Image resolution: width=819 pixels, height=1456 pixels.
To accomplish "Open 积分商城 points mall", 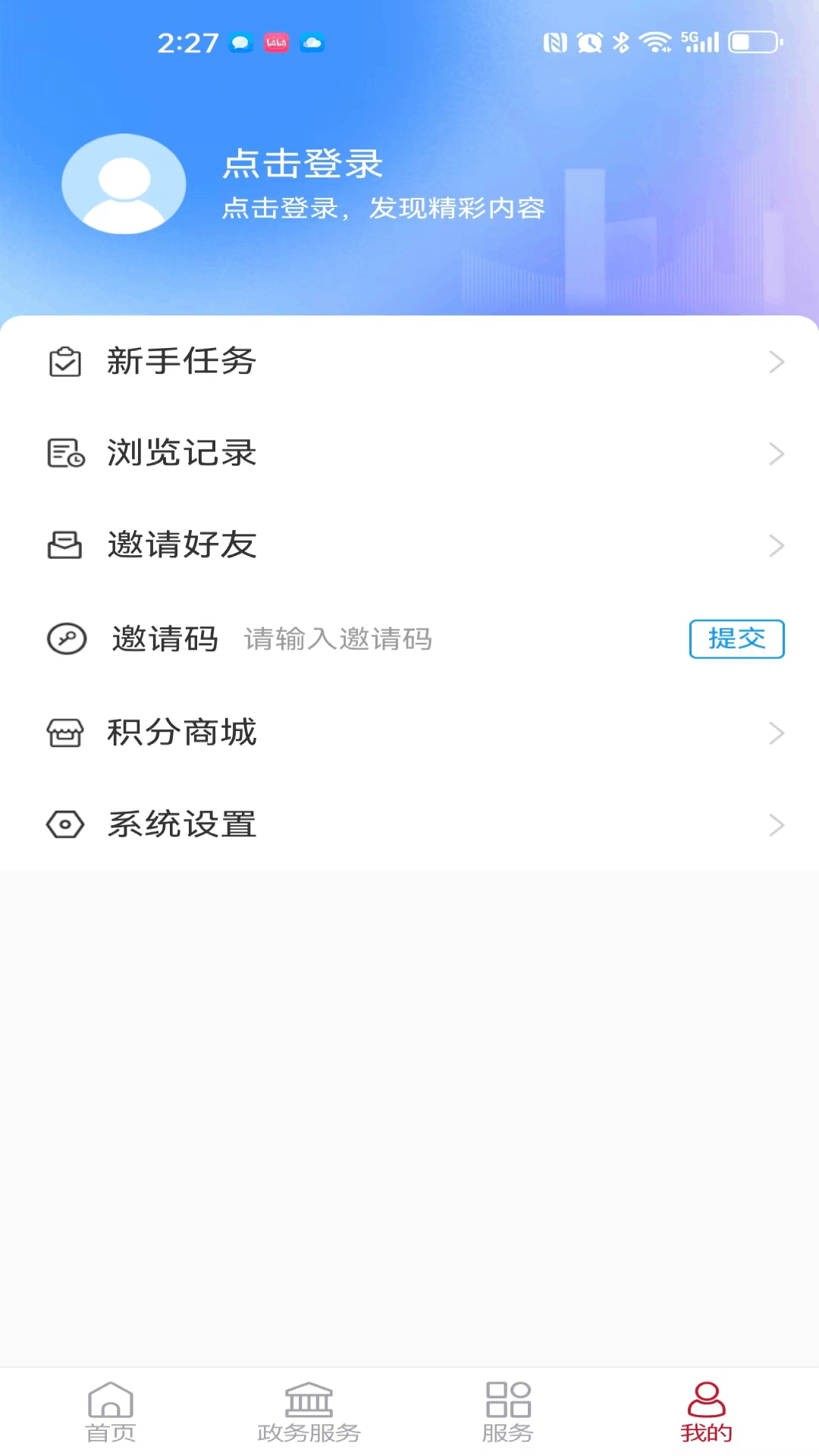I will [x=409, y=733].
